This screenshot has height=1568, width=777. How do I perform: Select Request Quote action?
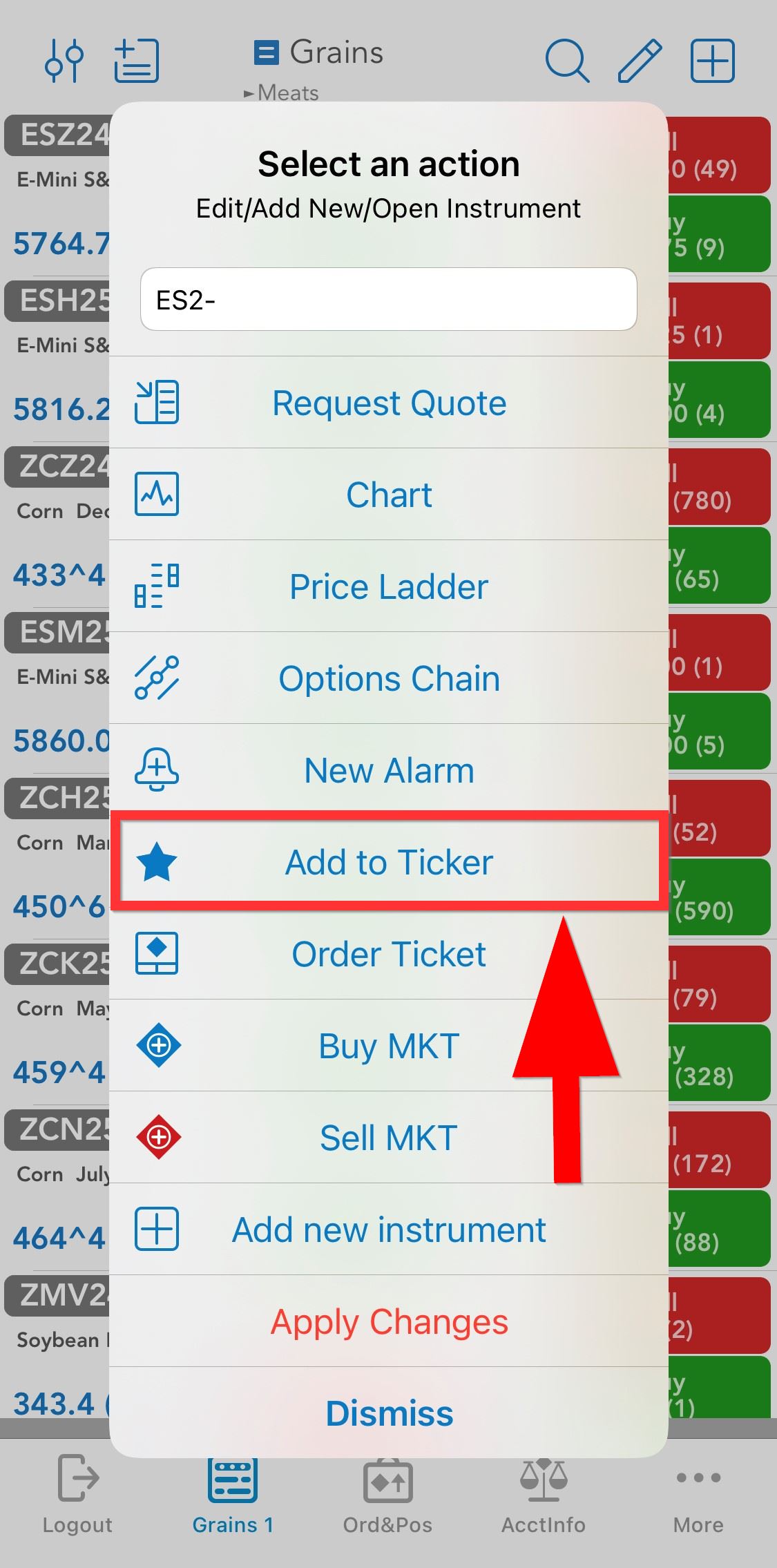[x=388, y=403]
